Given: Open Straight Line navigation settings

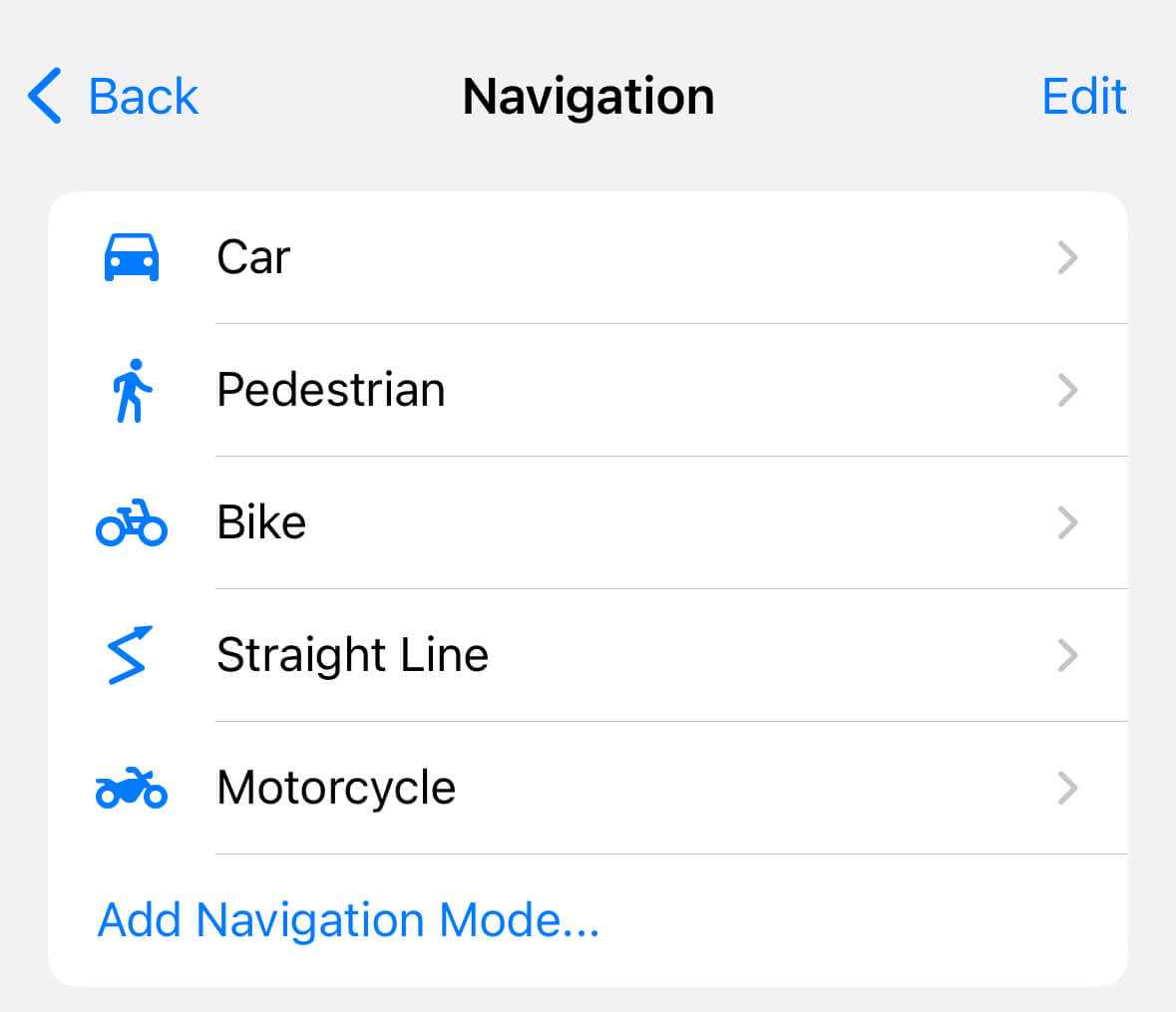Looking at the screenshot, I should pos(588,655).
